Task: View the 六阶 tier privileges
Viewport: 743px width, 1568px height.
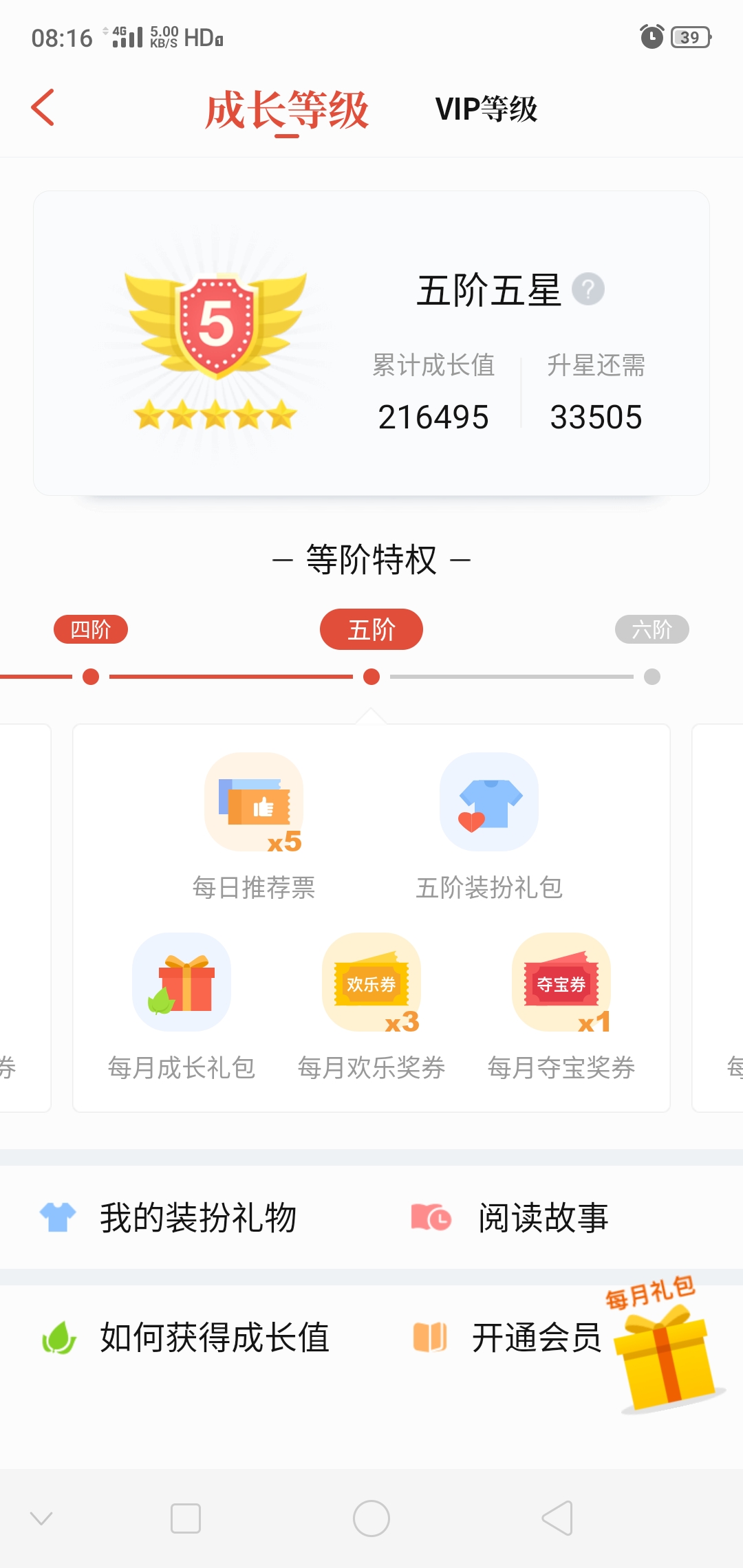Action: click(x=652, y=629)
